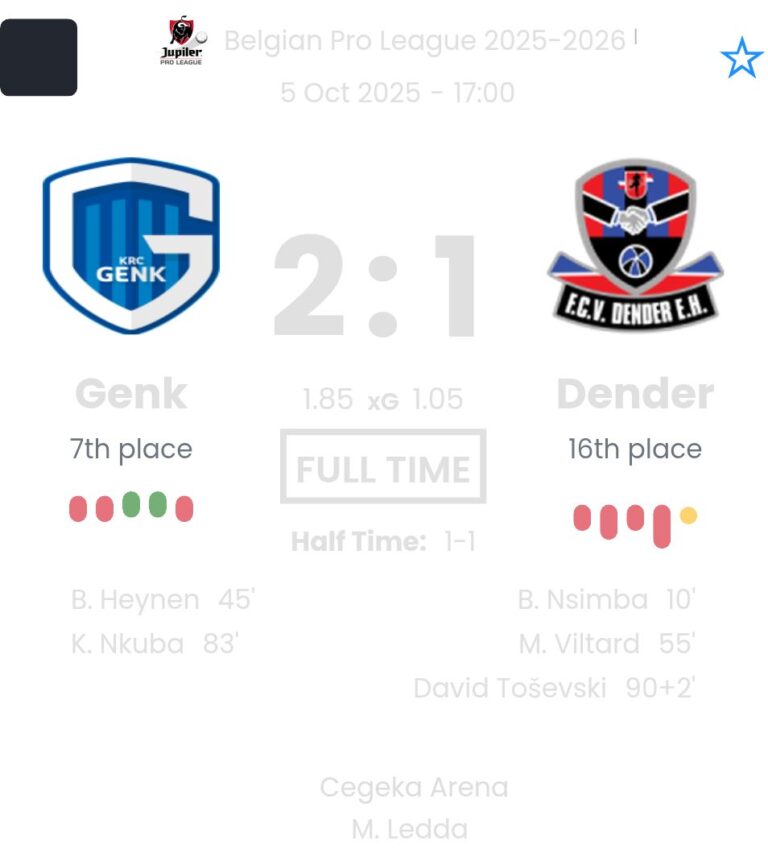Add this match to favorites with the star

(741, 59)
